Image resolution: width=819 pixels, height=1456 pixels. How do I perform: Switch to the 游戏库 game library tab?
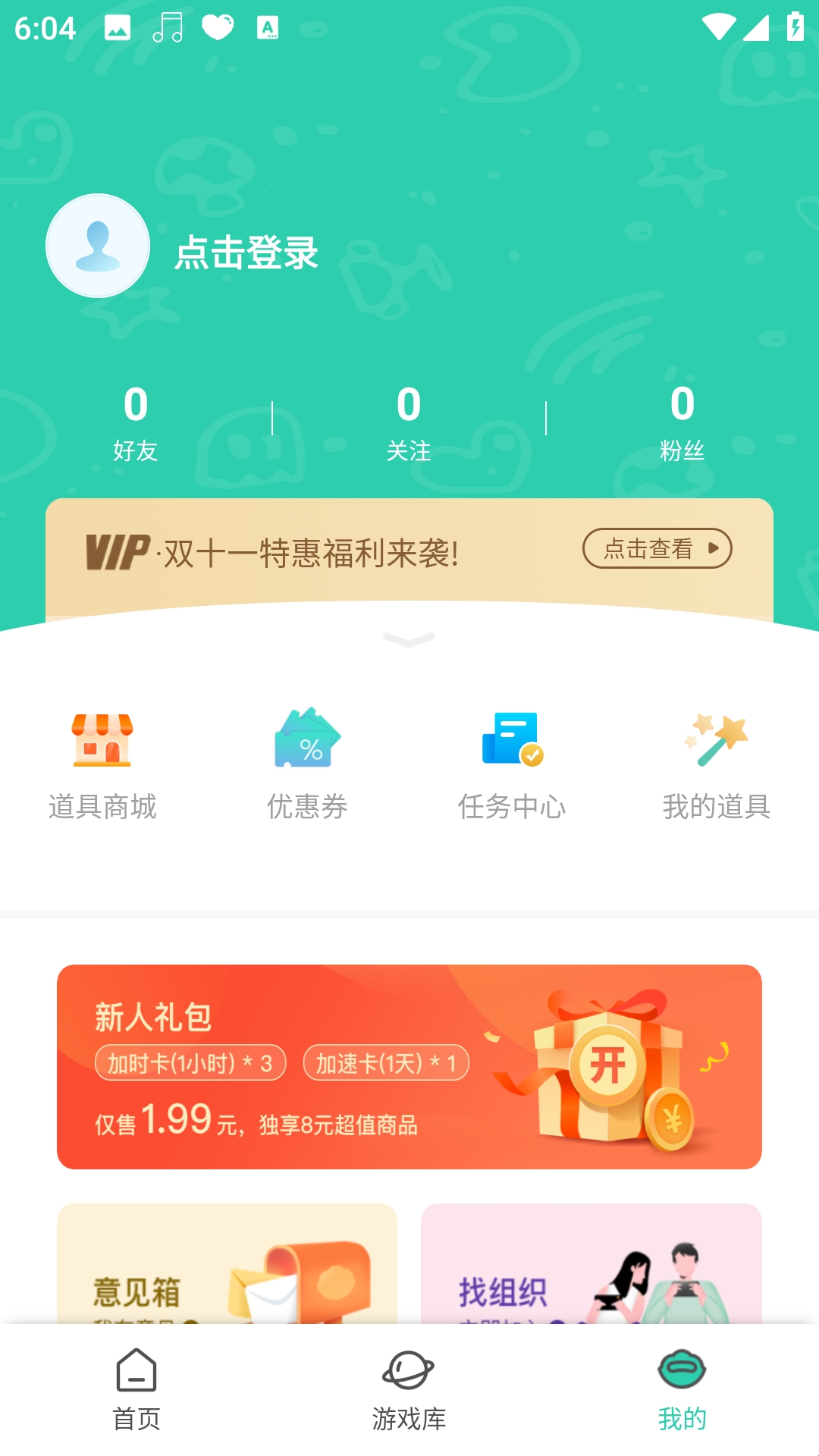click(409, 1389)
